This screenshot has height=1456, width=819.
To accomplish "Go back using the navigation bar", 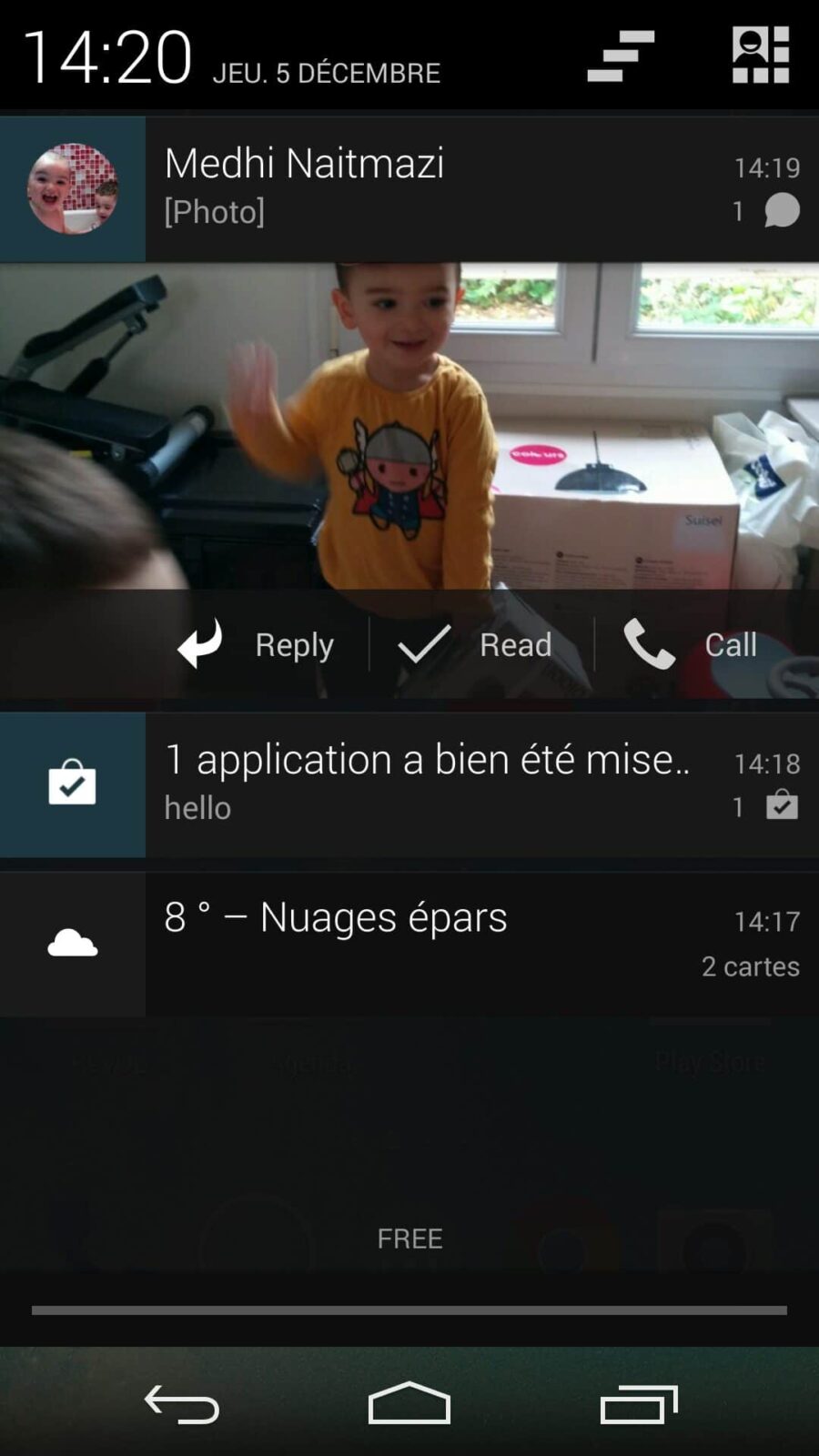I will (x=182, y=1404).
